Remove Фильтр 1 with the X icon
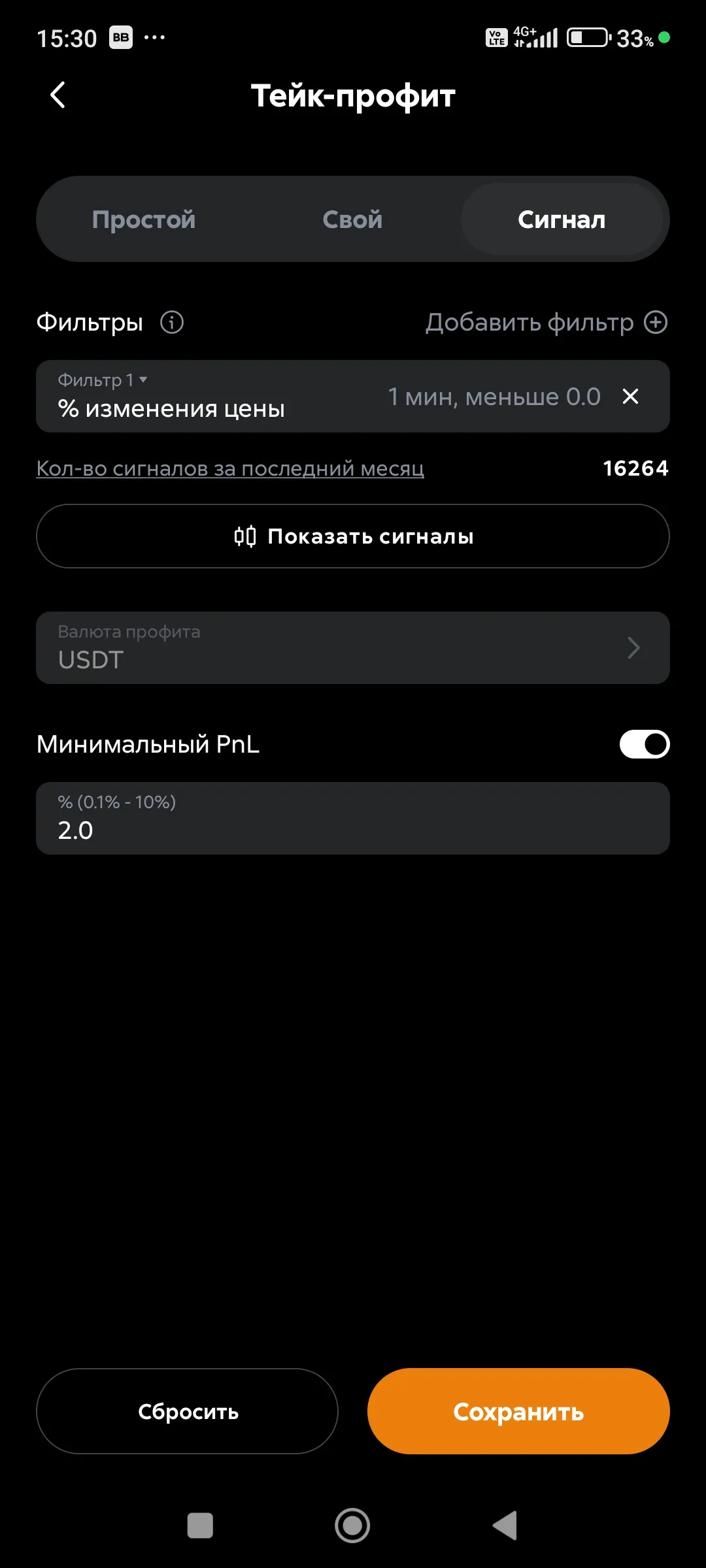Viewport: 706px width, 1568px height. 630,397
